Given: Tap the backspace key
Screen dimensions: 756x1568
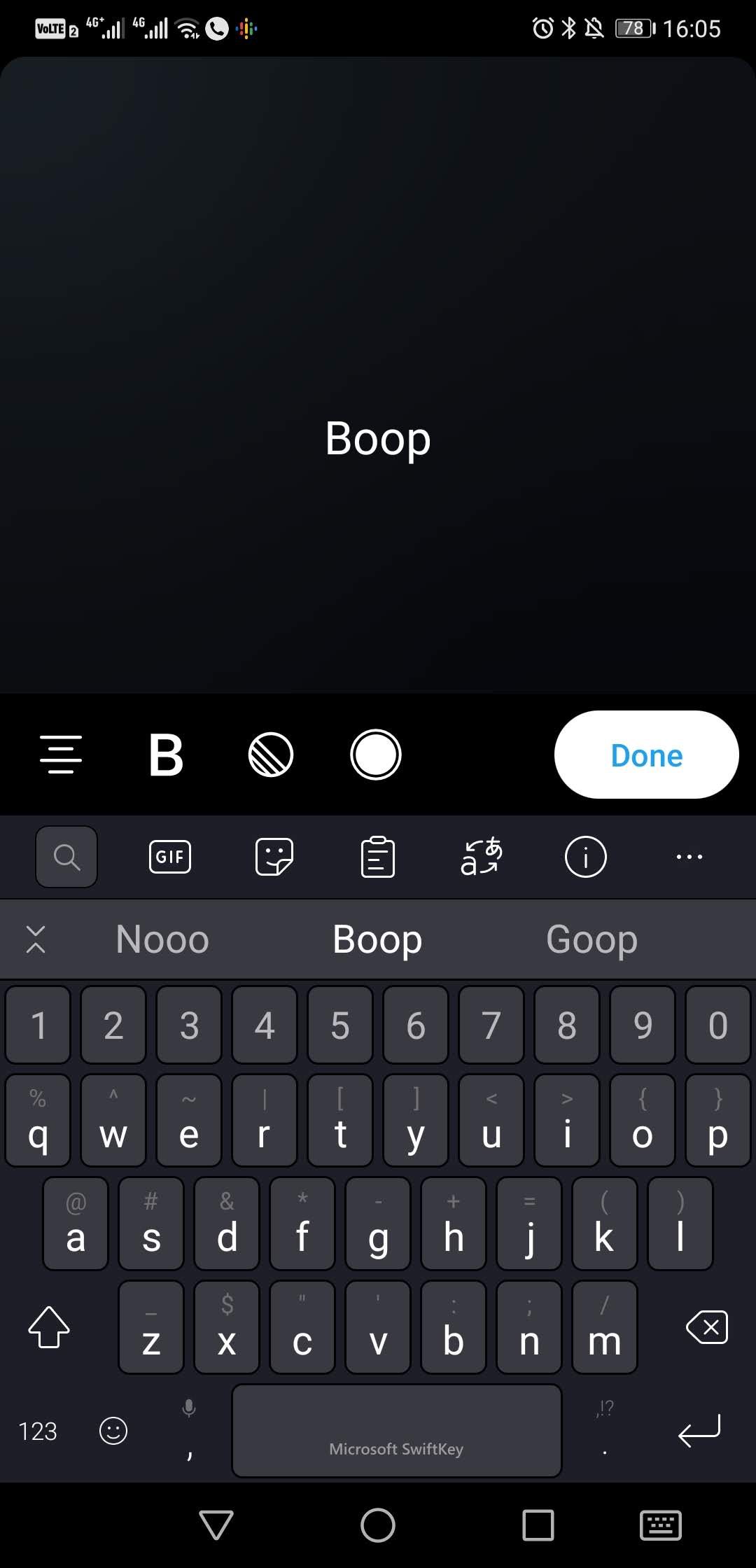Looking at the screenshot, I should [x=707, y=1327].
